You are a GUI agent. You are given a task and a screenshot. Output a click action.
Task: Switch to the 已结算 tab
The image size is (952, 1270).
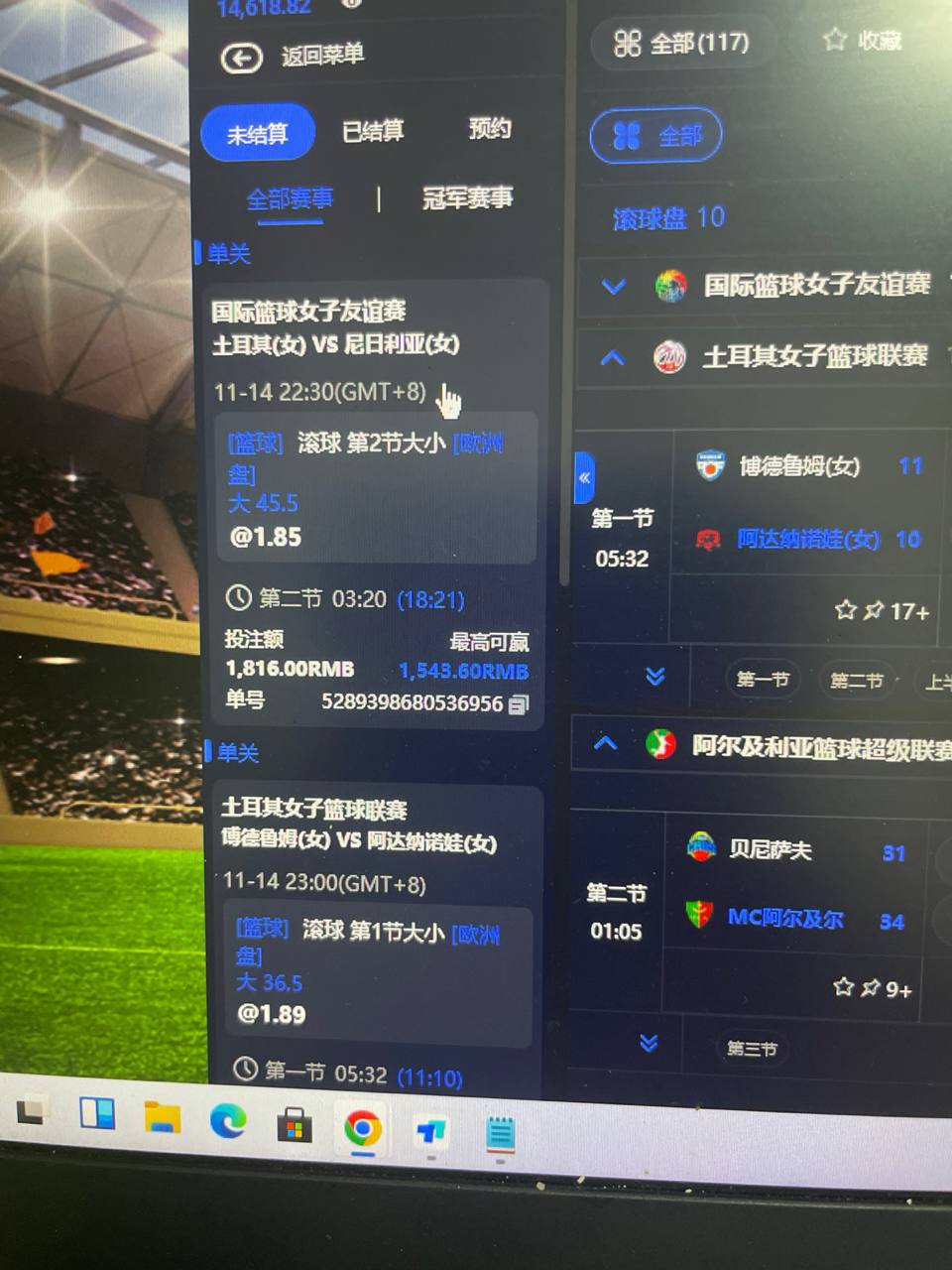tap(372, 131)
